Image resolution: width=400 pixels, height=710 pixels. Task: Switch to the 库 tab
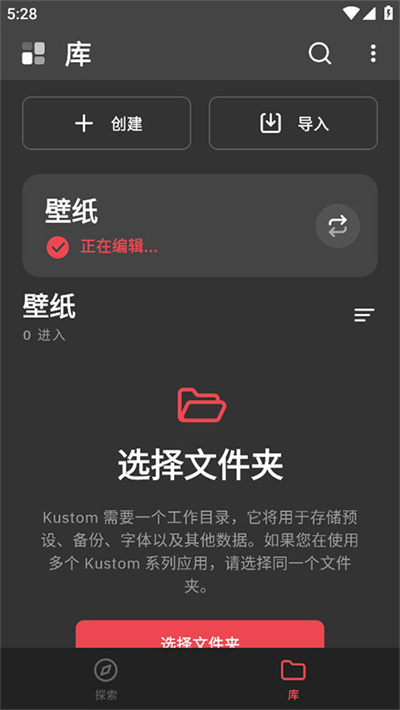click(x=293, y=679)
